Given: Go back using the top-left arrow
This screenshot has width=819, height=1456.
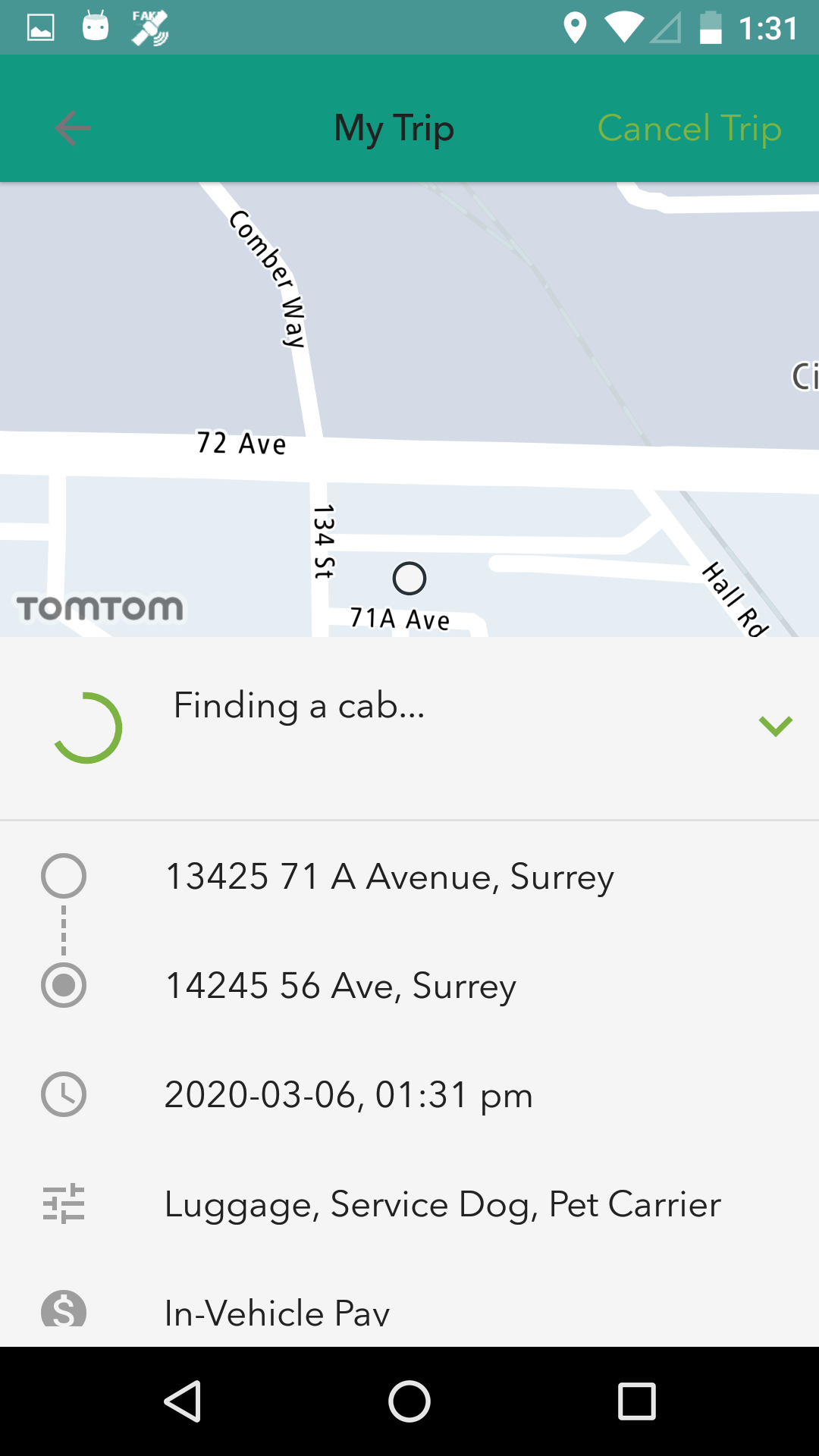Looking at the screenshot, I should coord(73,128).
